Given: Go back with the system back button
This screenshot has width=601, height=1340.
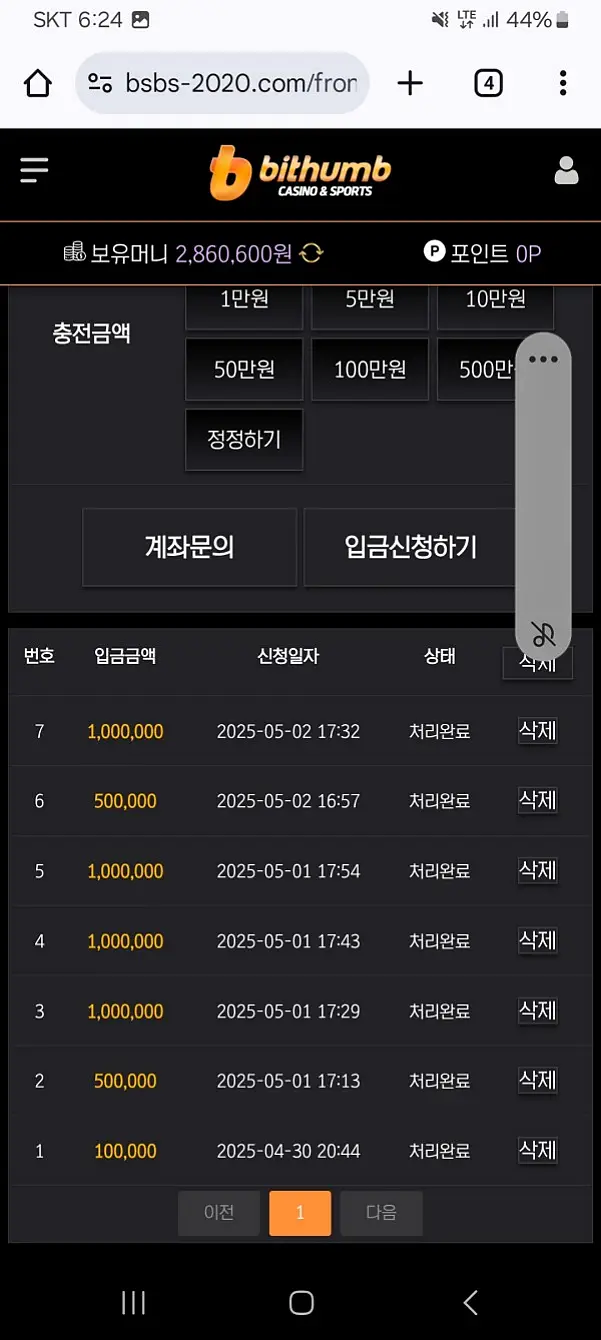Looking at the screenshot, I should [x=470, y=1302].
